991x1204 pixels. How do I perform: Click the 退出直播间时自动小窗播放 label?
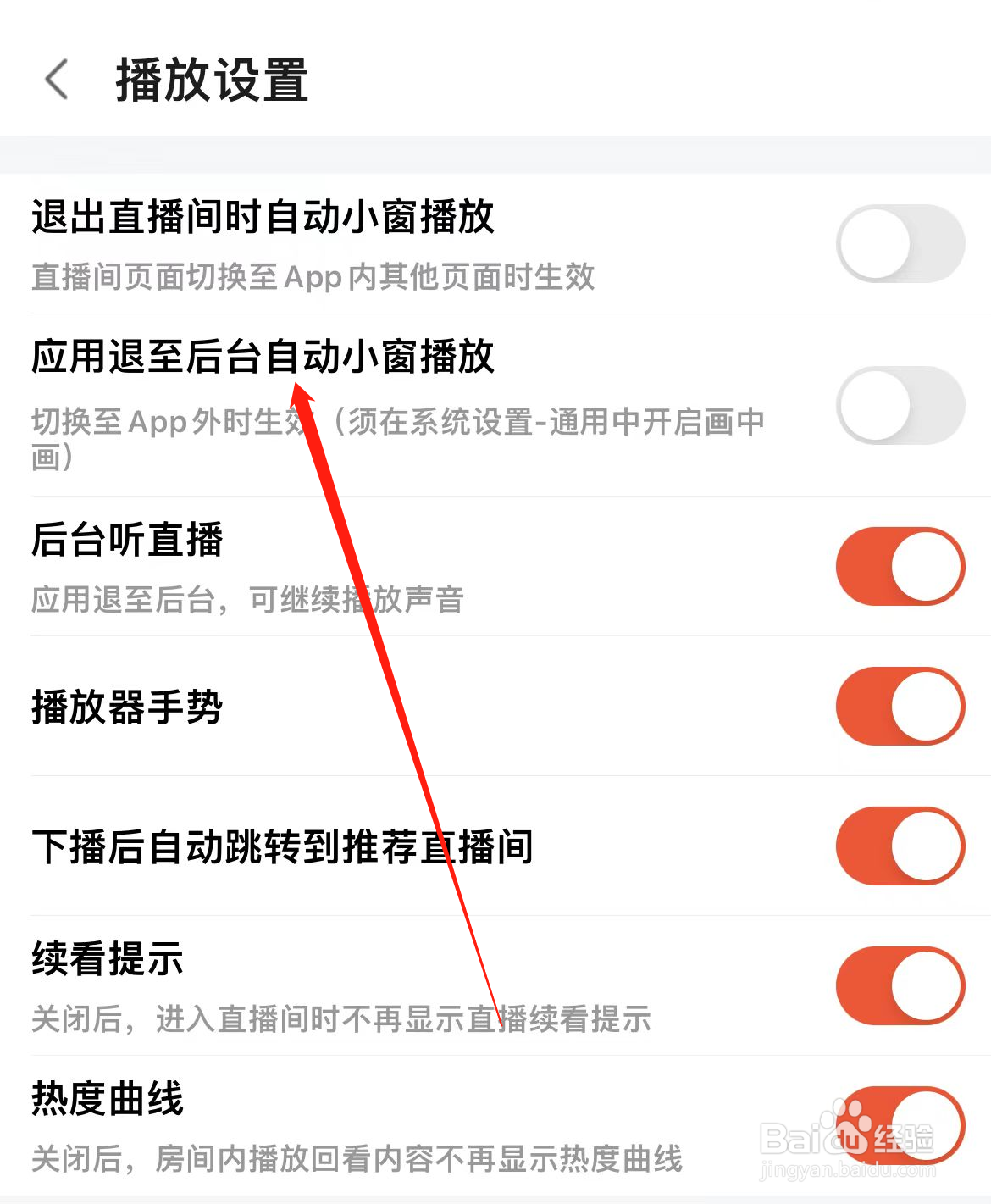pyautogui.click(x=263, y=219)
